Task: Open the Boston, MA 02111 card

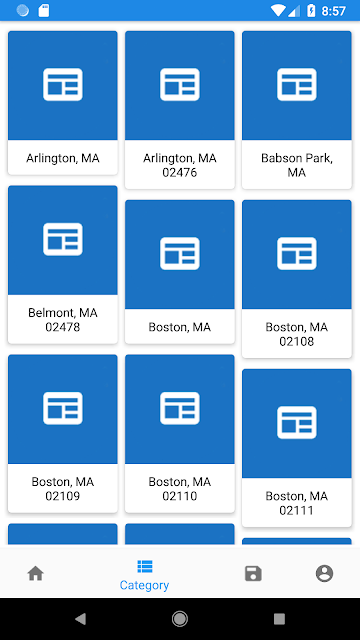Action: point(297,448)
